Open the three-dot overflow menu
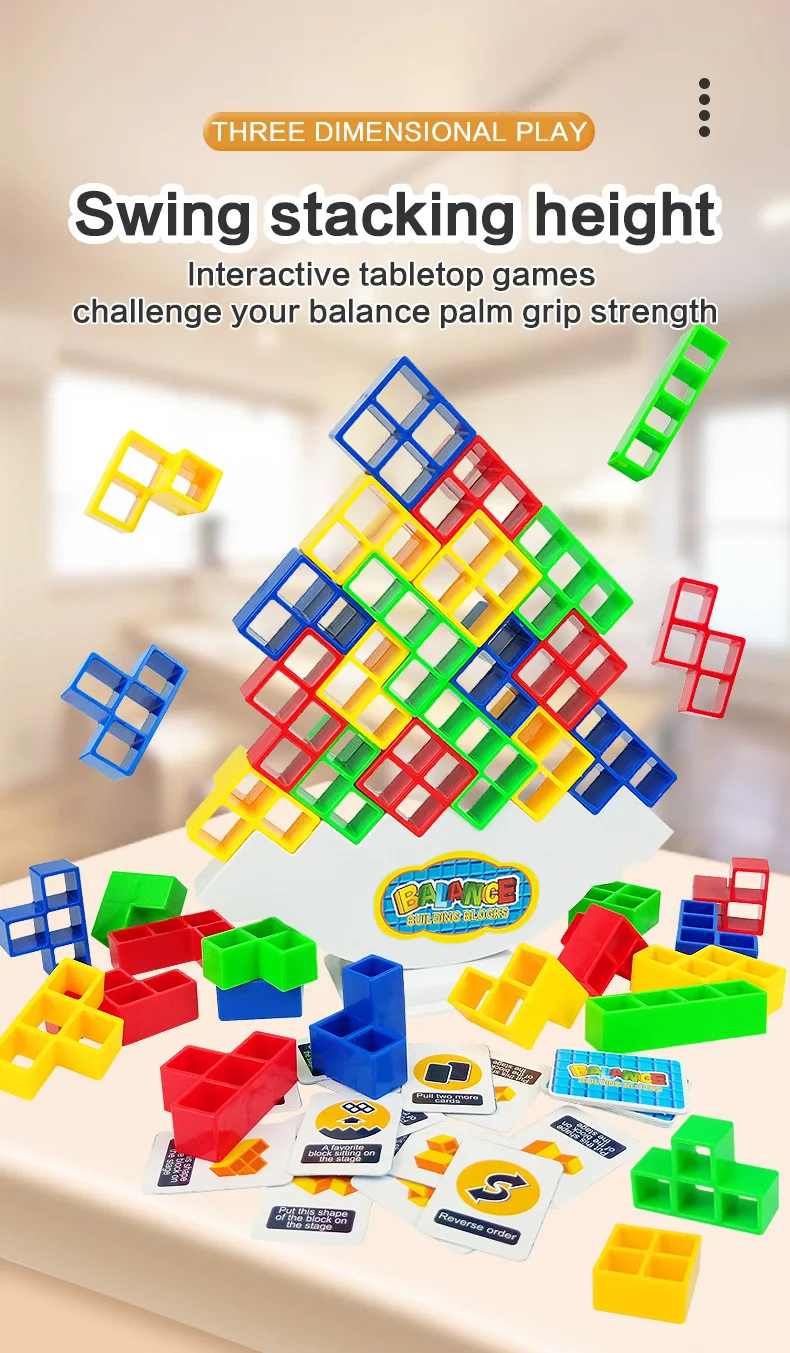The image size is (790, 1353). tap(704, 108)
